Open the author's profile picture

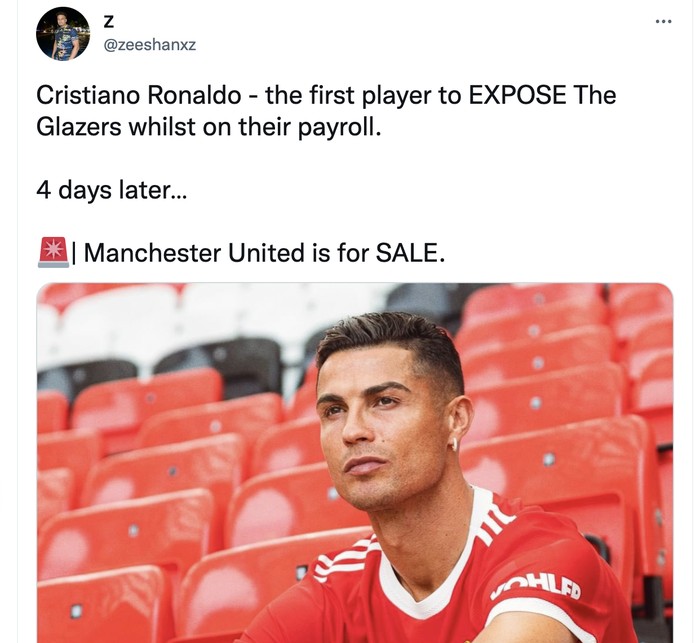pyautogui.click(x=63, y=33)
